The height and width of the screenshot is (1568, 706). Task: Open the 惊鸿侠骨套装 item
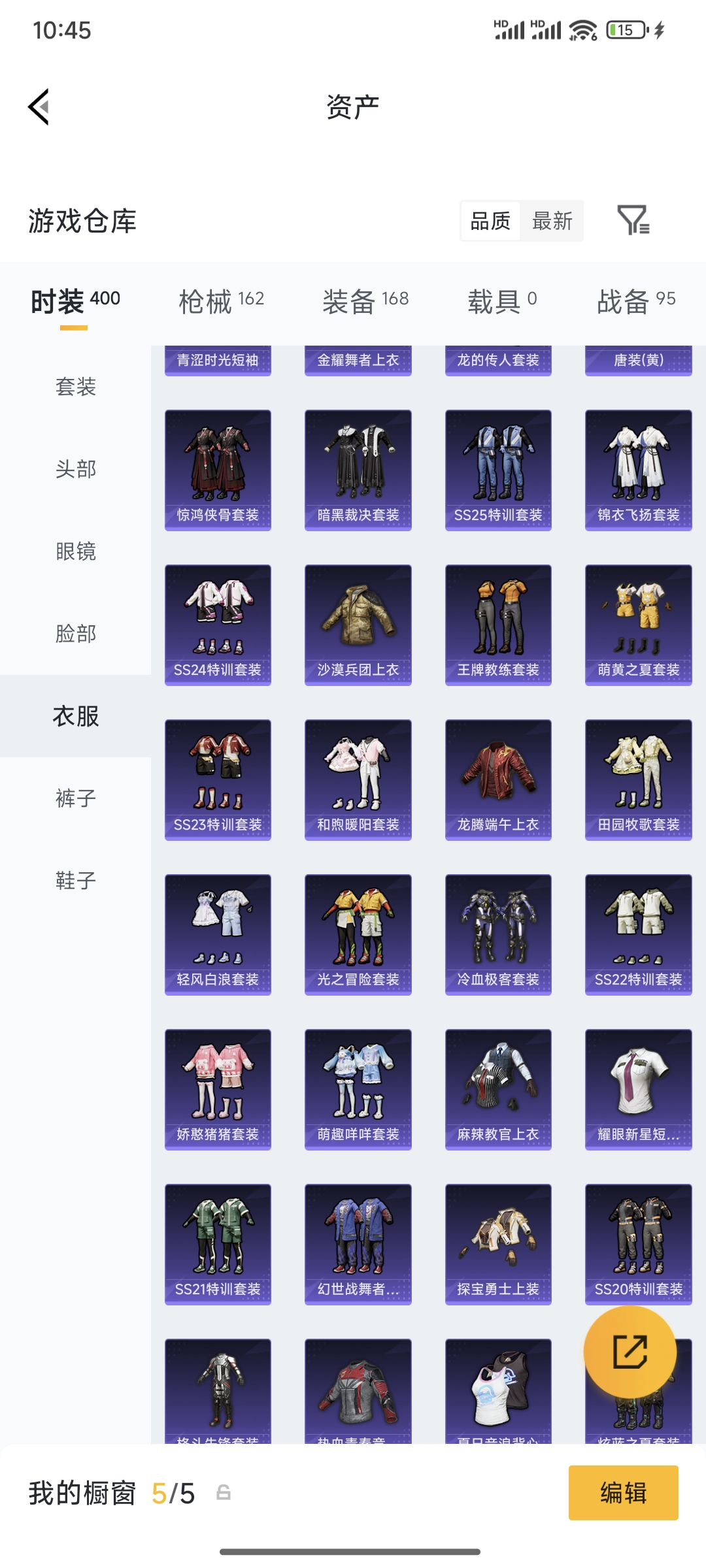[218, 470]
